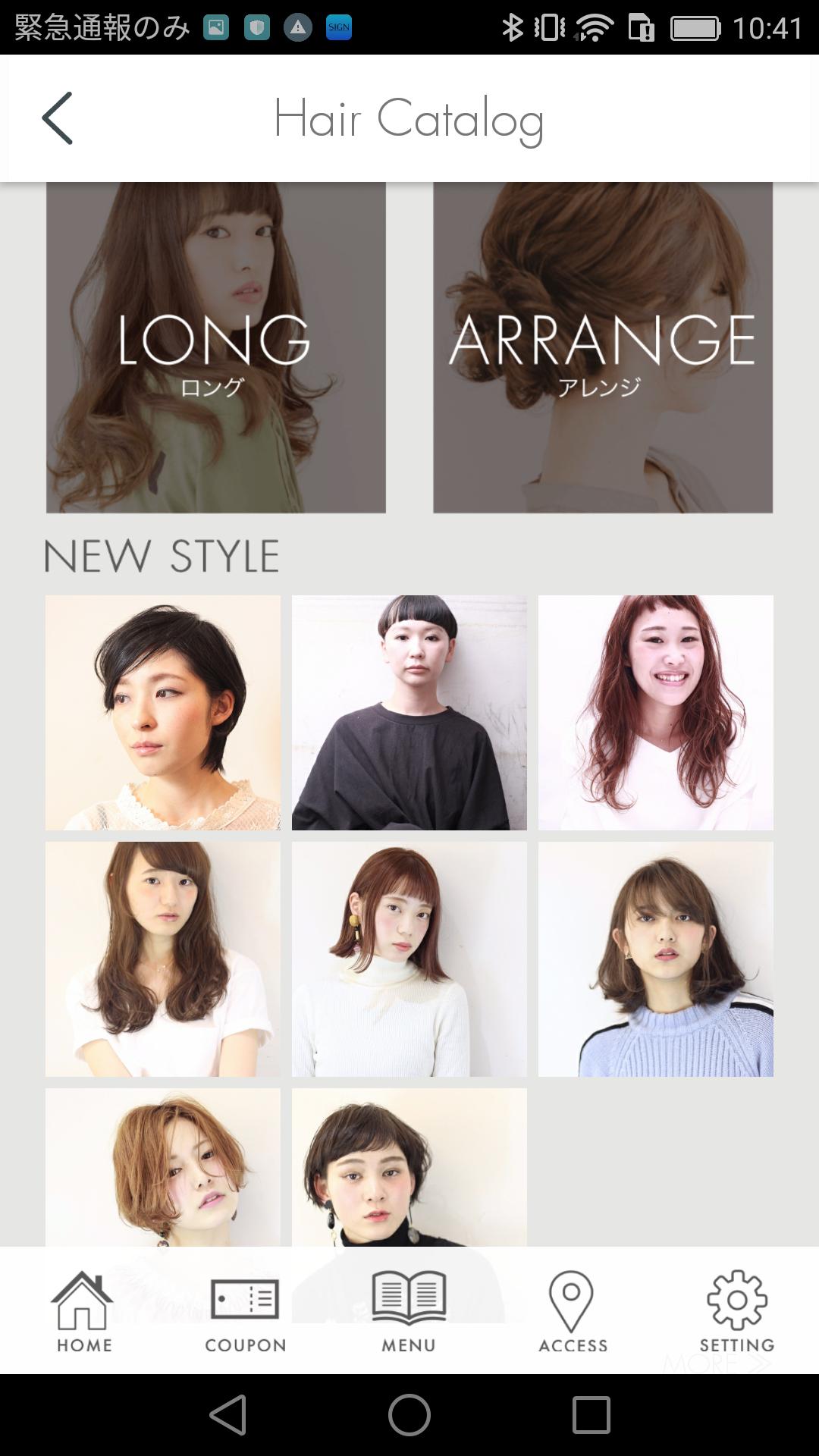Open the light brown short wavy style

(162, 1168)
